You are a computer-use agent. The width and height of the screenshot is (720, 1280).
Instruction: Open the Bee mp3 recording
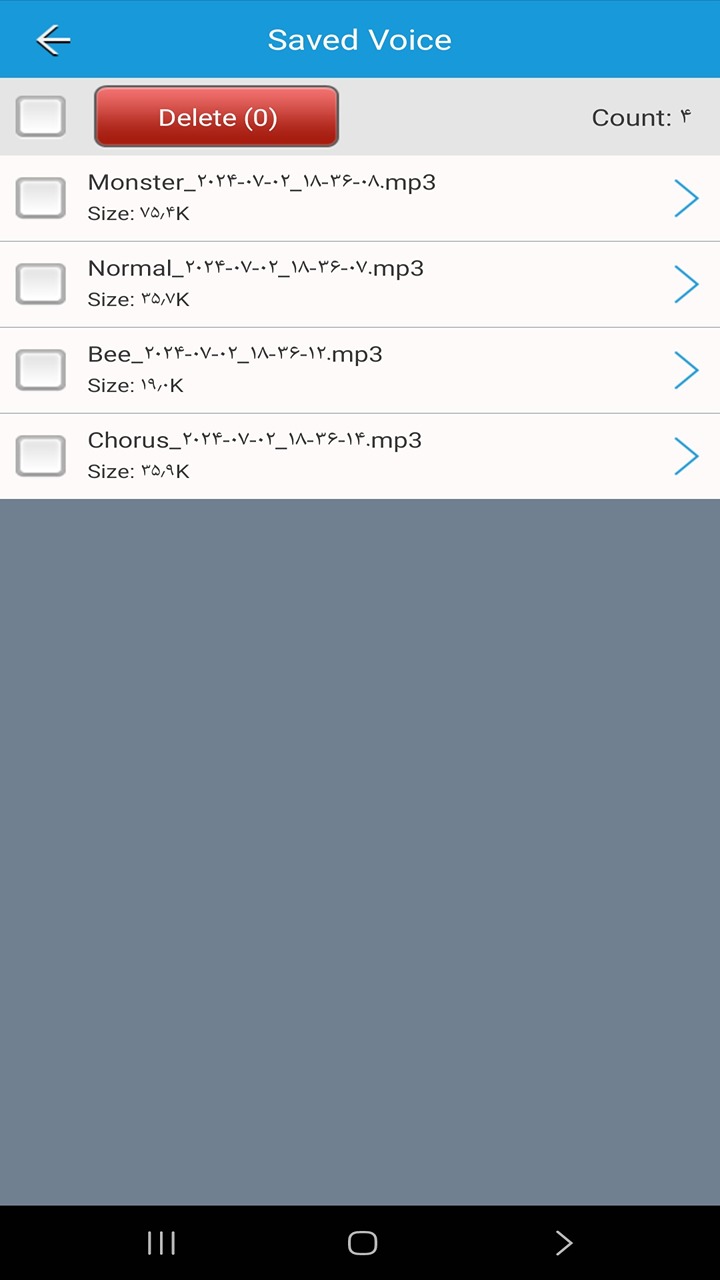(x=300, y=369)
